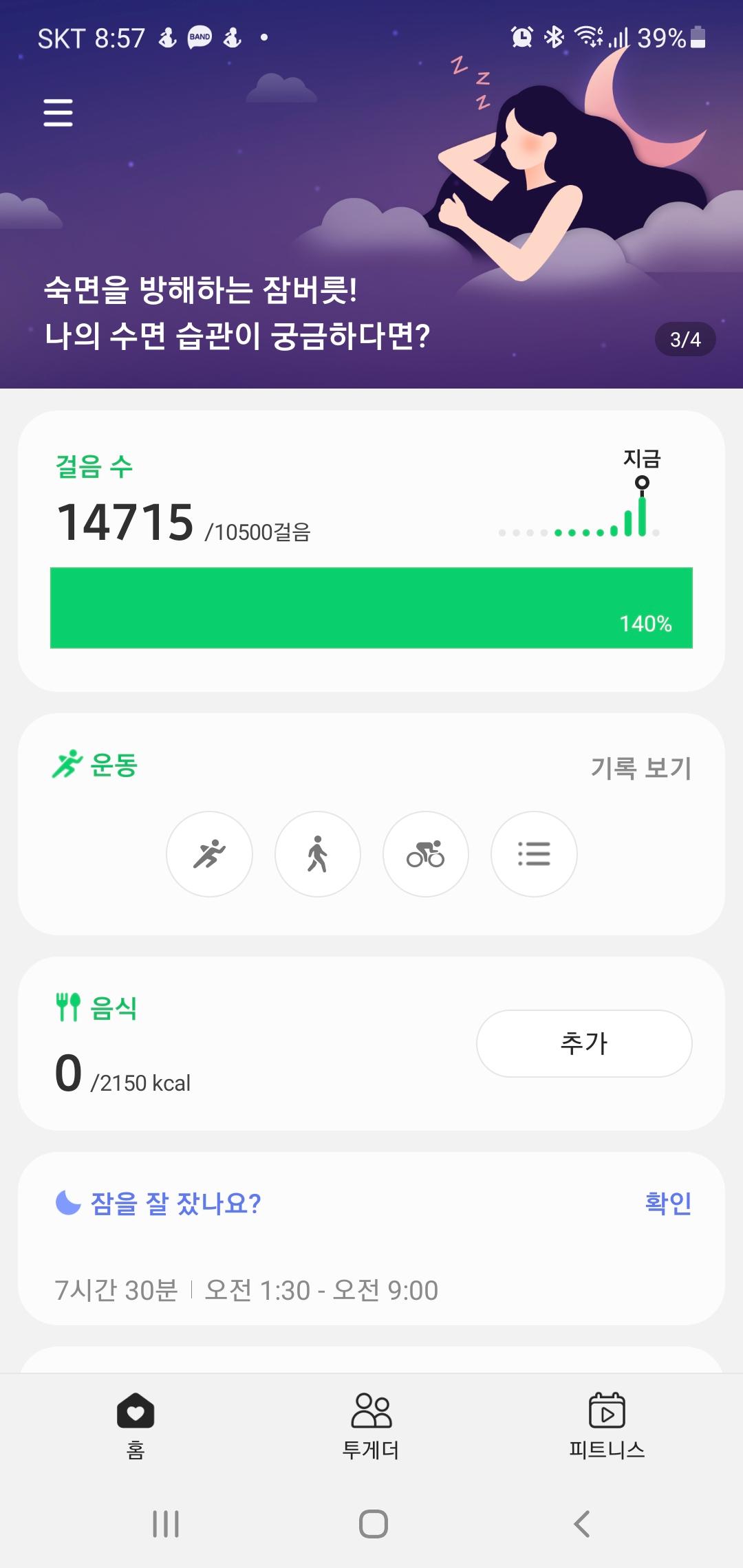Viewport: 743px width, 1568px height.
Task: Start a running workout
Action: [209, 854]
